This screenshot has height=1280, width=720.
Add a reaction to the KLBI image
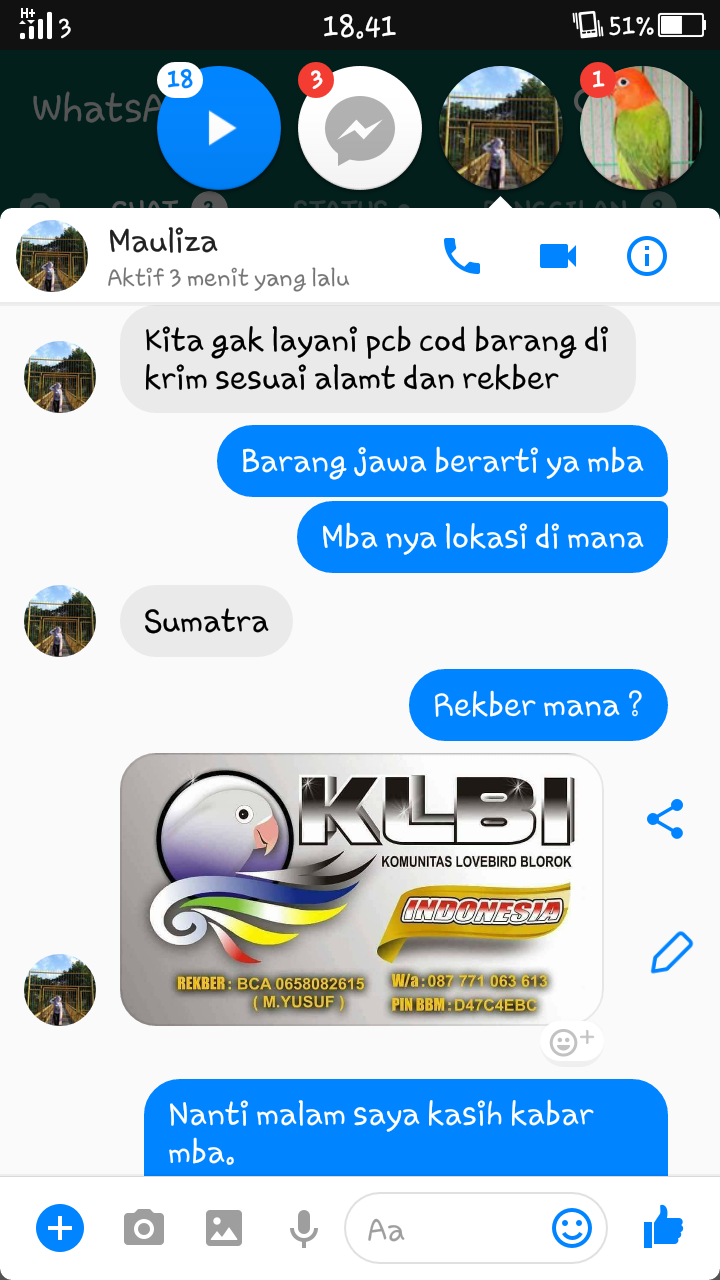point(572,1042)
